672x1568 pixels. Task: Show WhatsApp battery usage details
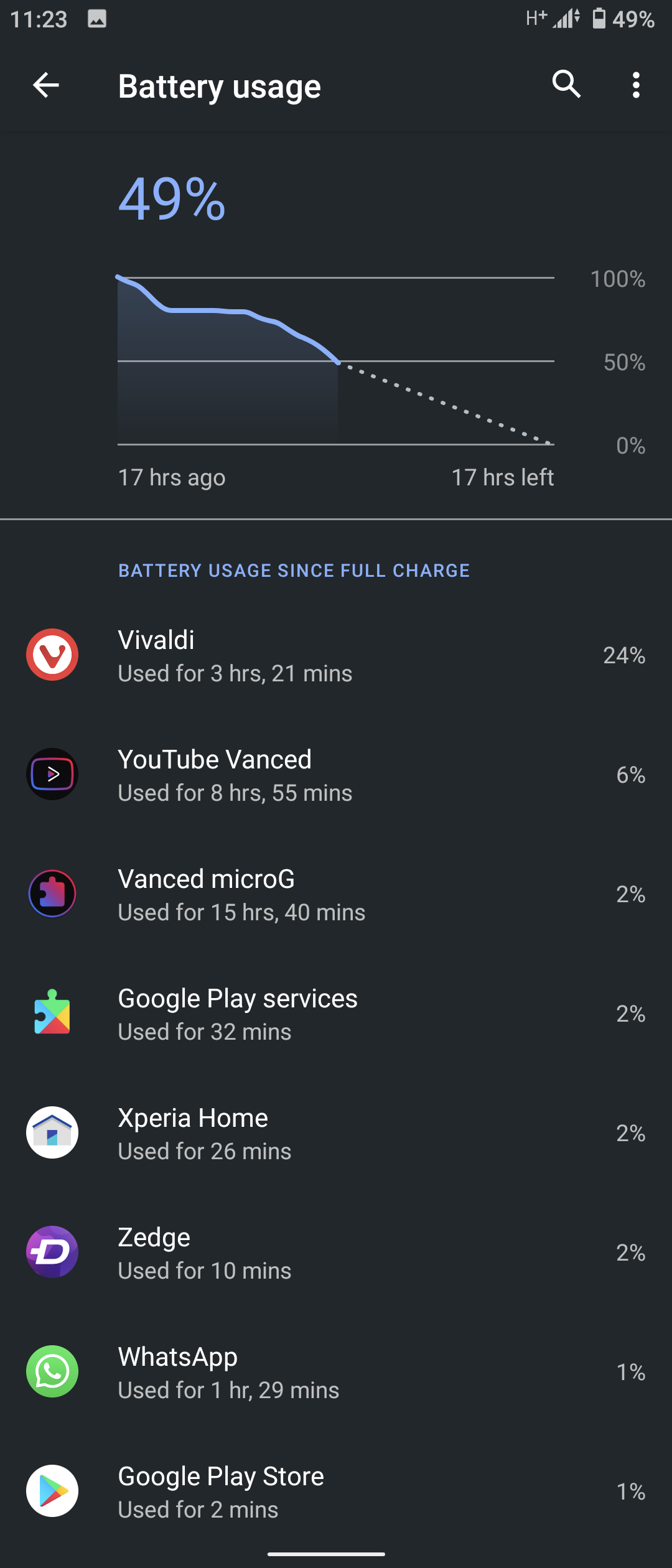tap(336, 1373)
